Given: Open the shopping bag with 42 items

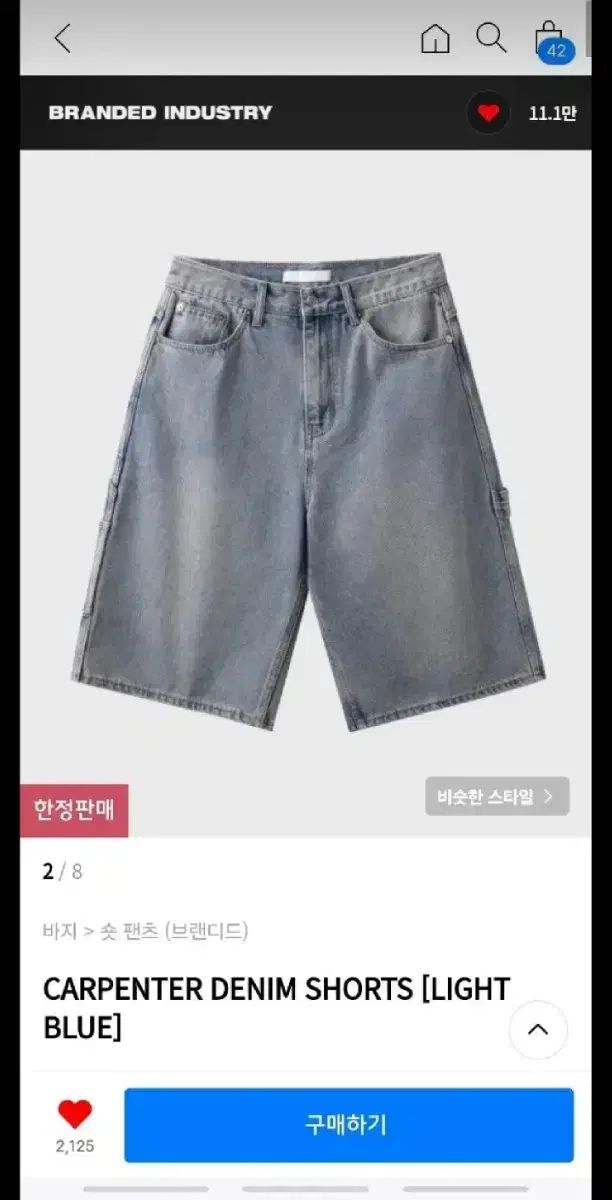Looking at the screenshot, I should pos(549,39).
